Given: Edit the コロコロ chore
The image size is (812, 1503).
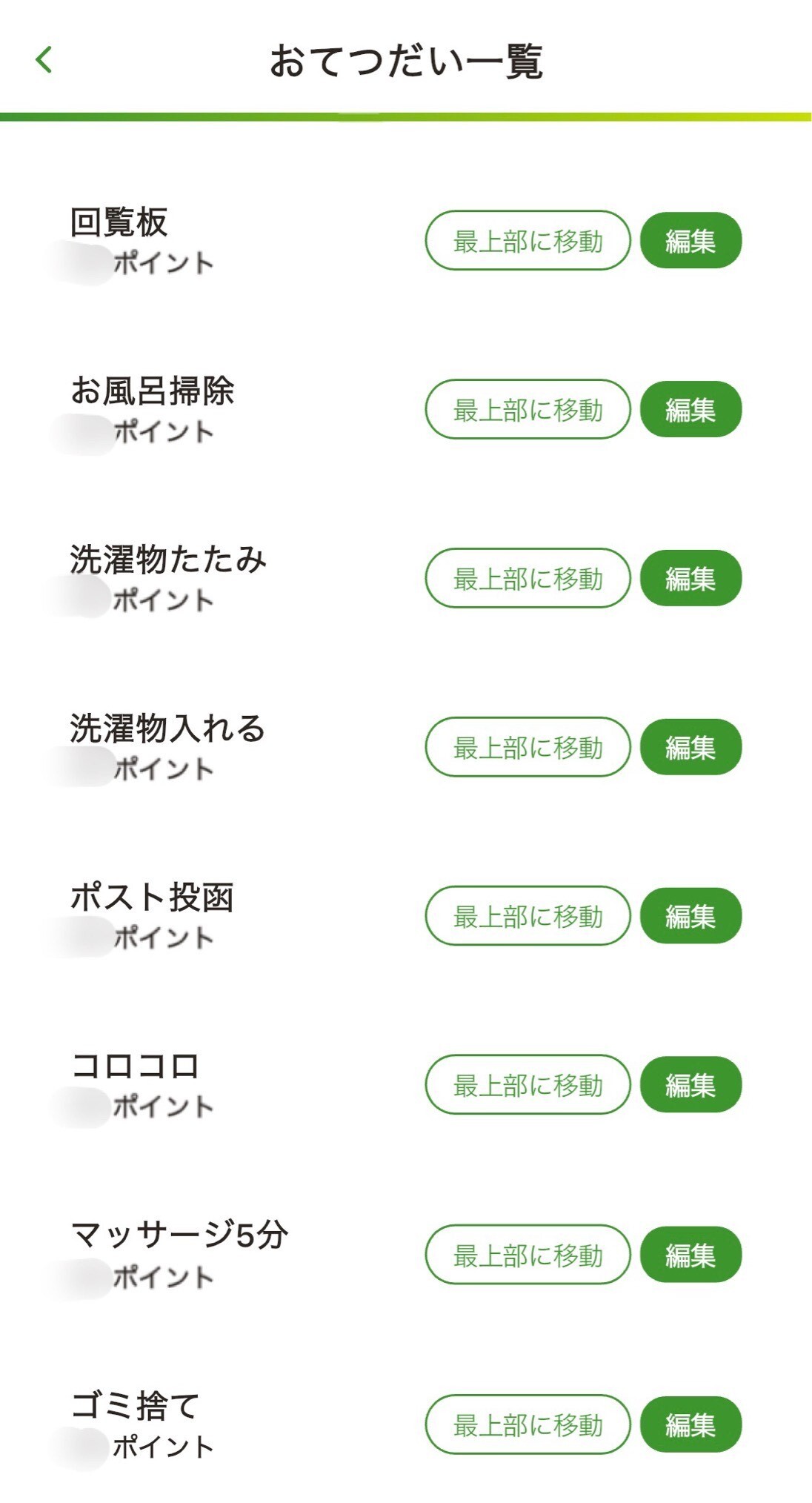Looking at the screenshot, I should click(690, 1086).
